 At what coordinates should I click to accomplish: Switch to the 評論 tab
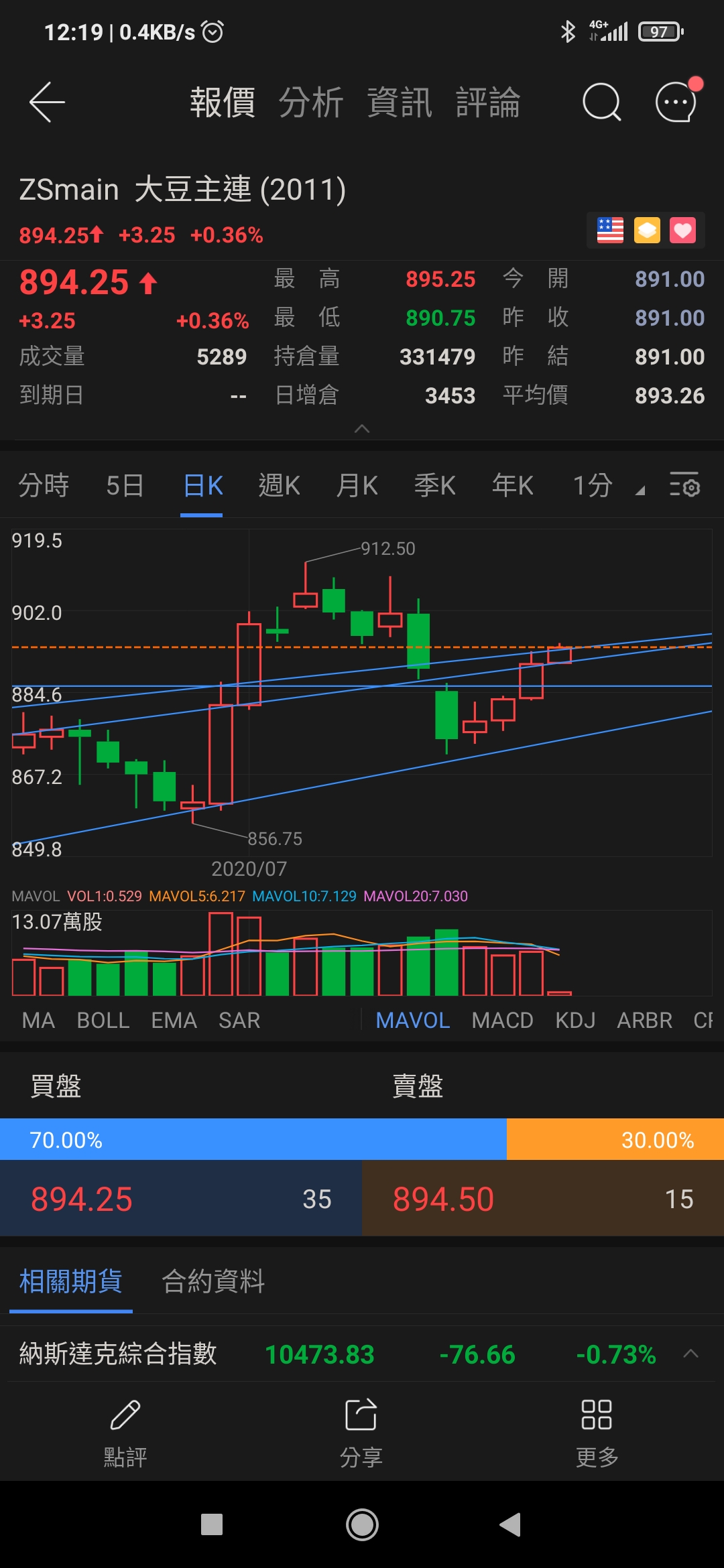(488, 103)
